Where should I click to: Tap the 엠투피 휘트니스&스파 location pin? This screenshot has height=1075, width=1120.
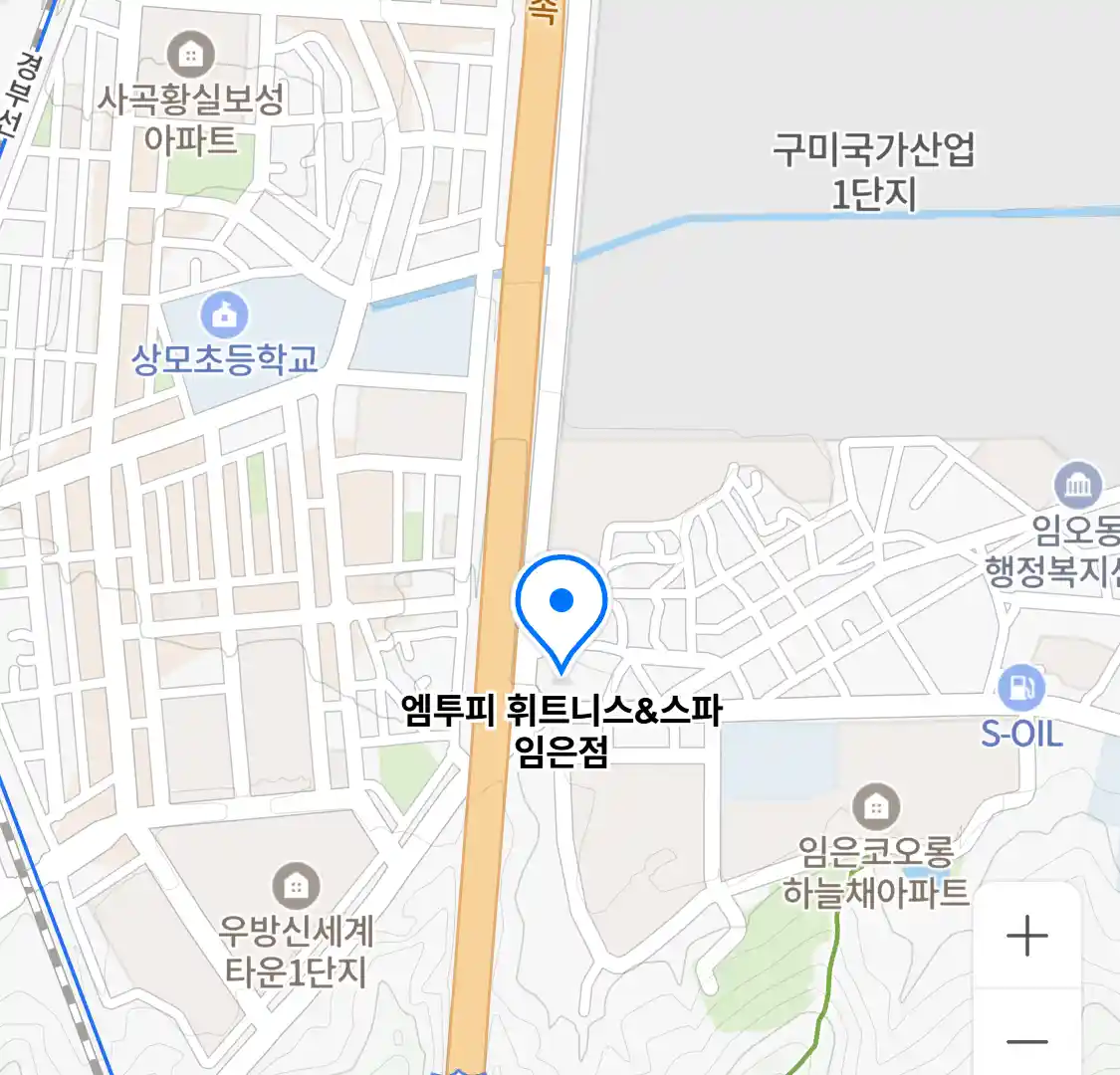pyautogui.click(x=561, y=603)
